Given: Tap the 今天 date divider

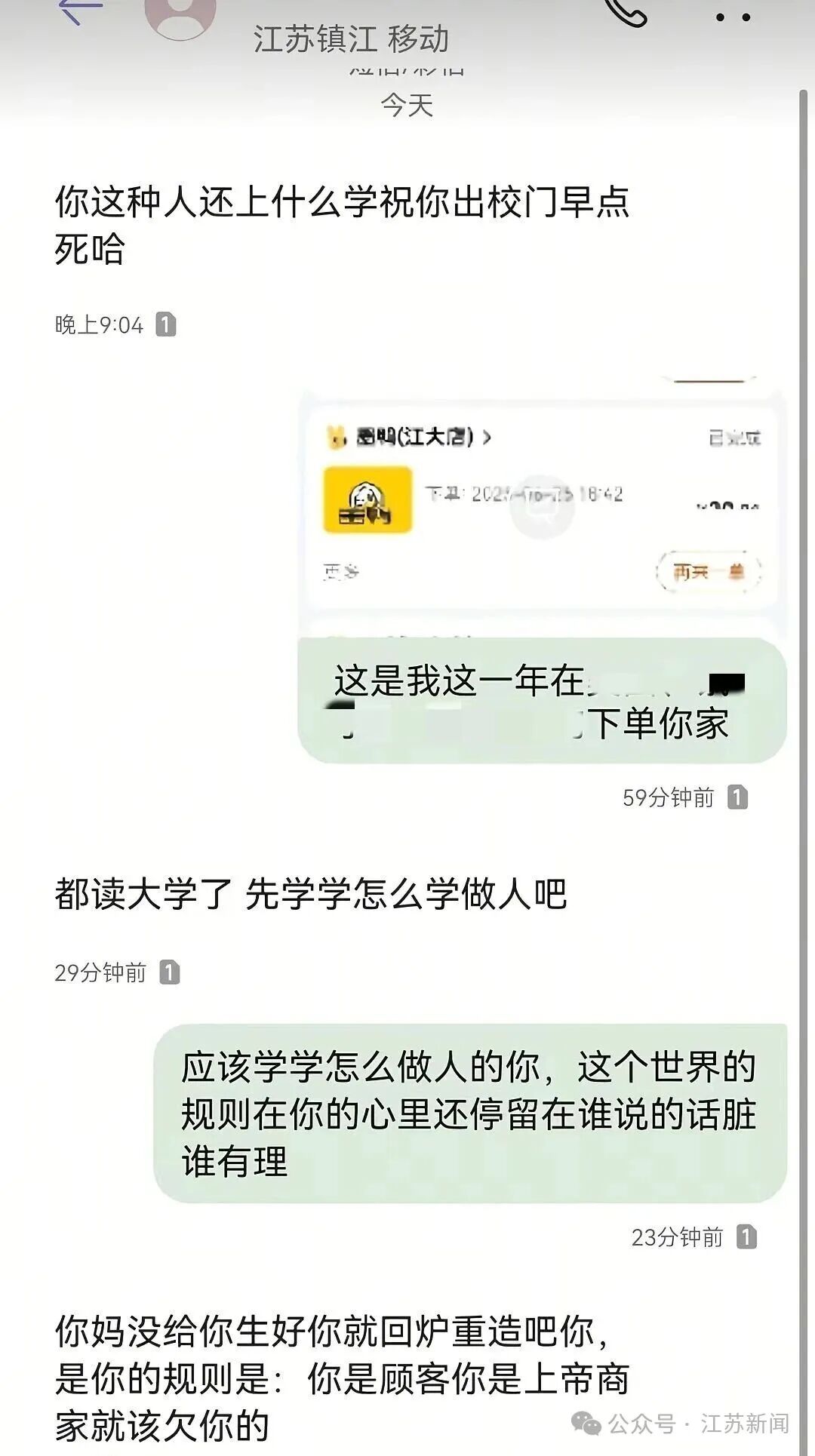Looking at the screenshot, I should 407,106.
